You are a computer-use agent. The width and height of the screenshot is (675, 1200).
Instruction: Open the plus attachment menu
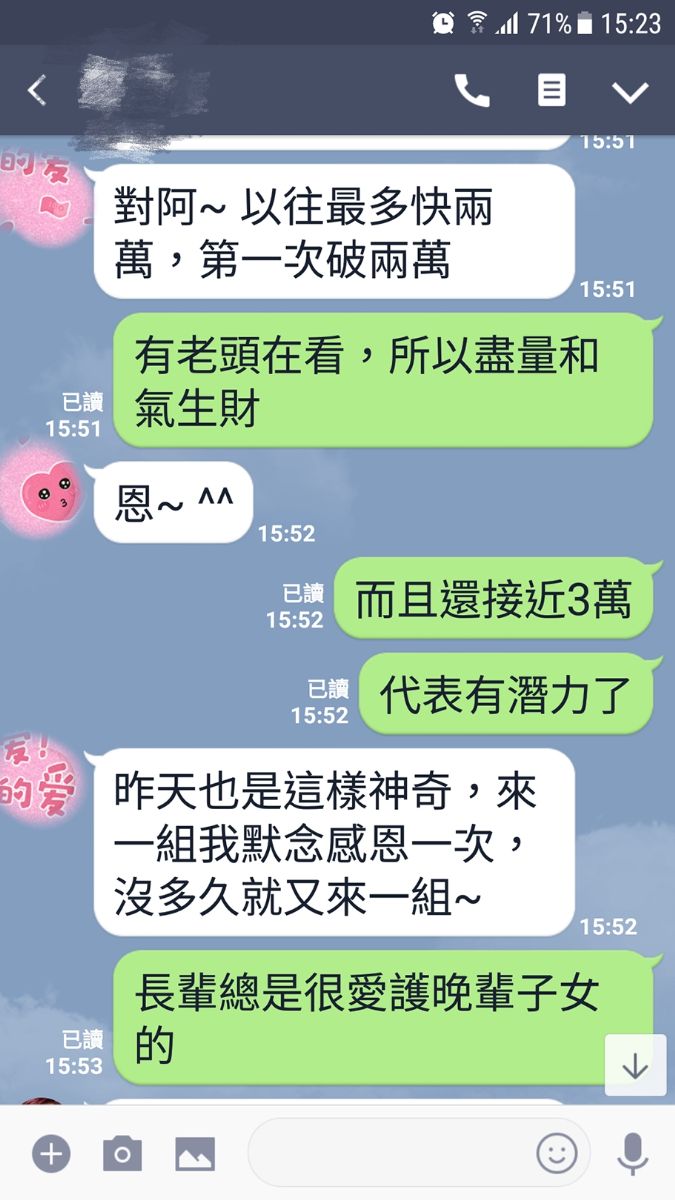[x=51, y=1154]
